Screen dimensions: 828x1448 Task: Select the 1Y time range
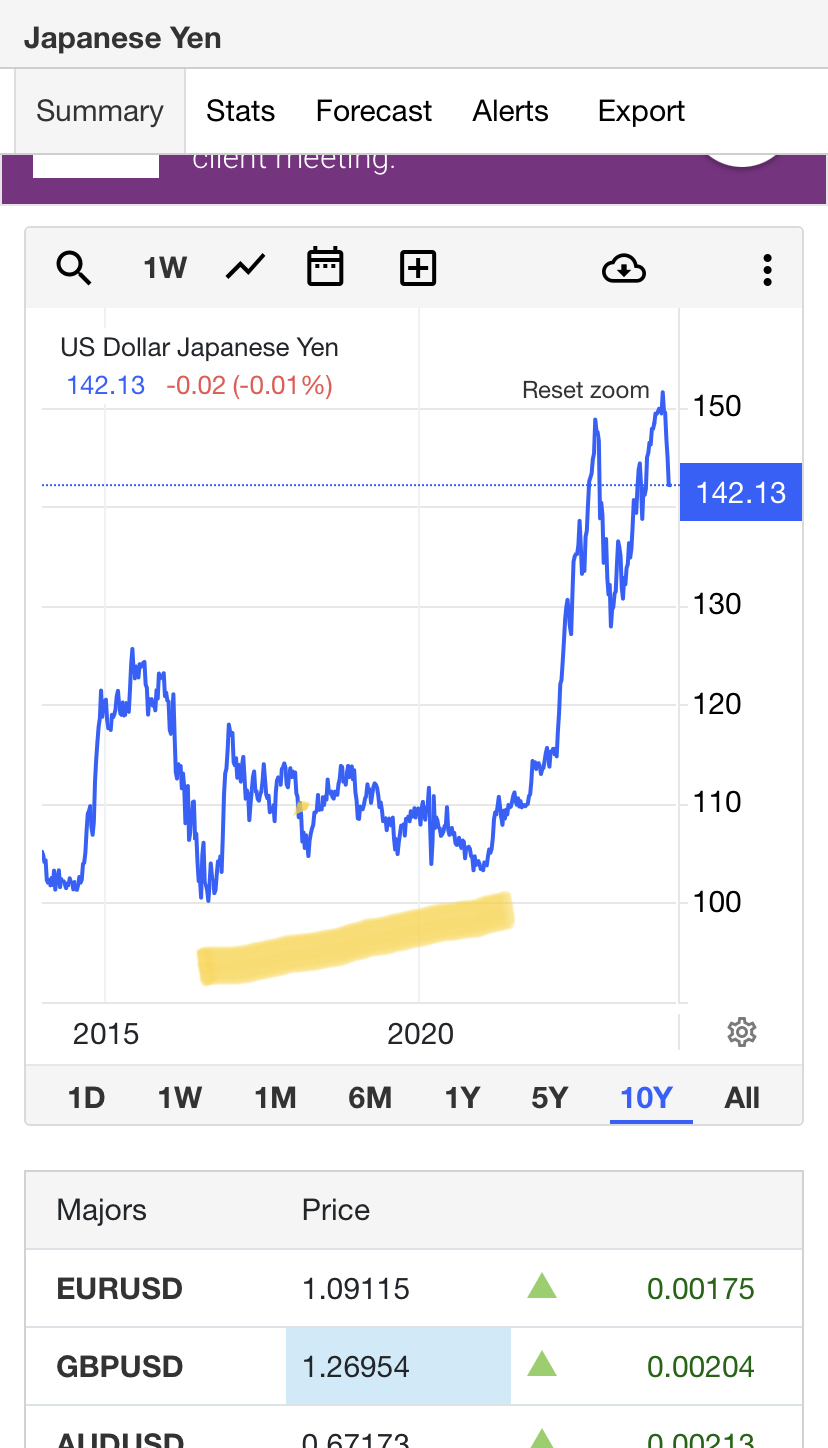pyautogui.click(x=462, y=1098)
